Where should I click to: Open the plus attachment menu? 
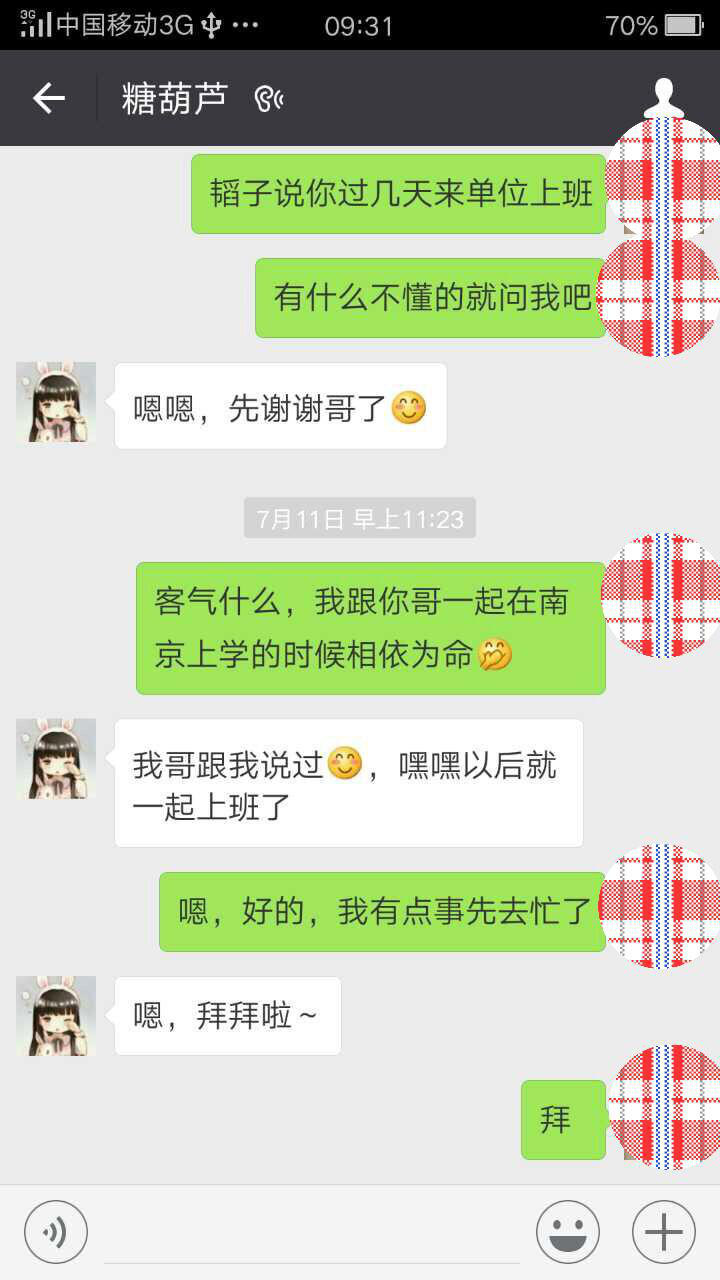[x=664, y=1232]
